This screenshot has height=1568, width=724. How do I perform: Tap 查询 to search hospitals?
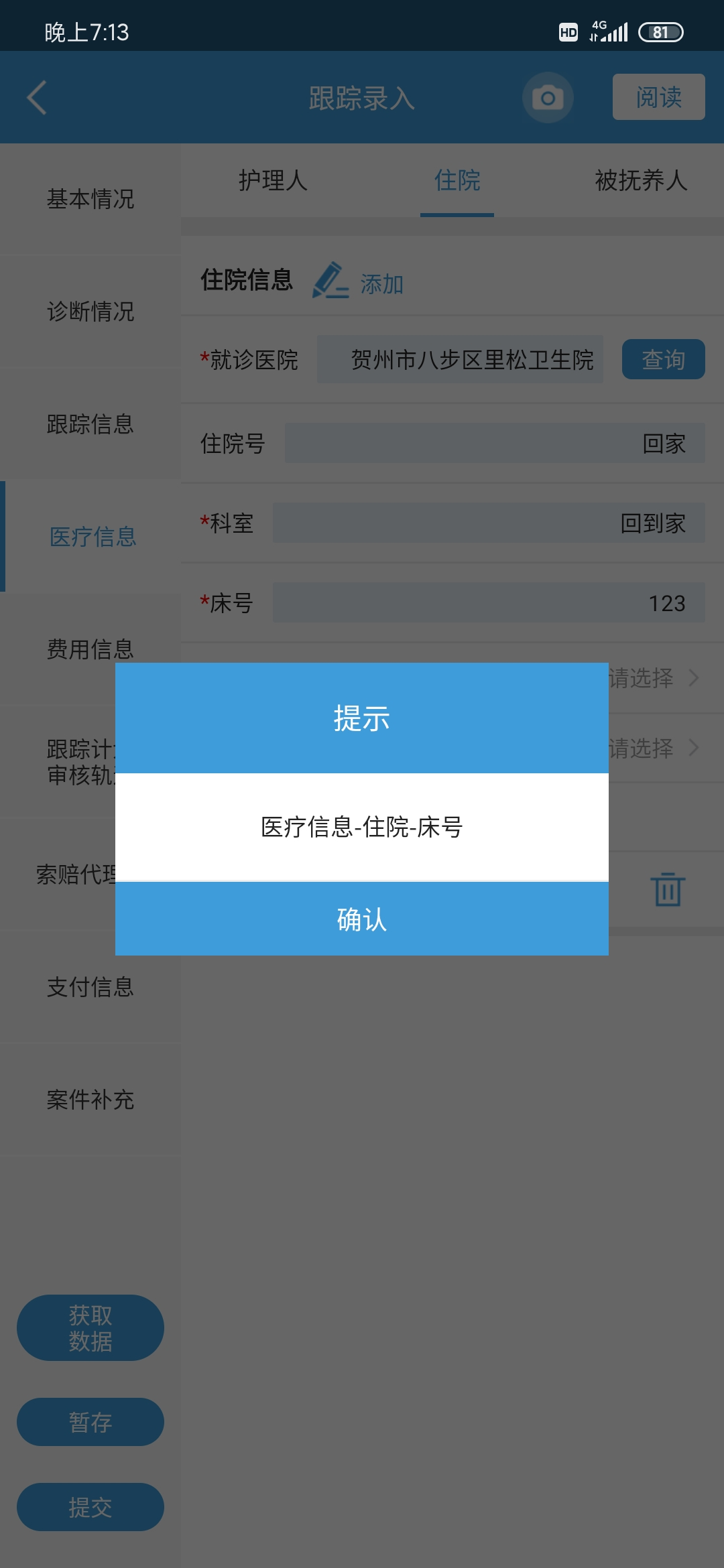click(663, 359)
